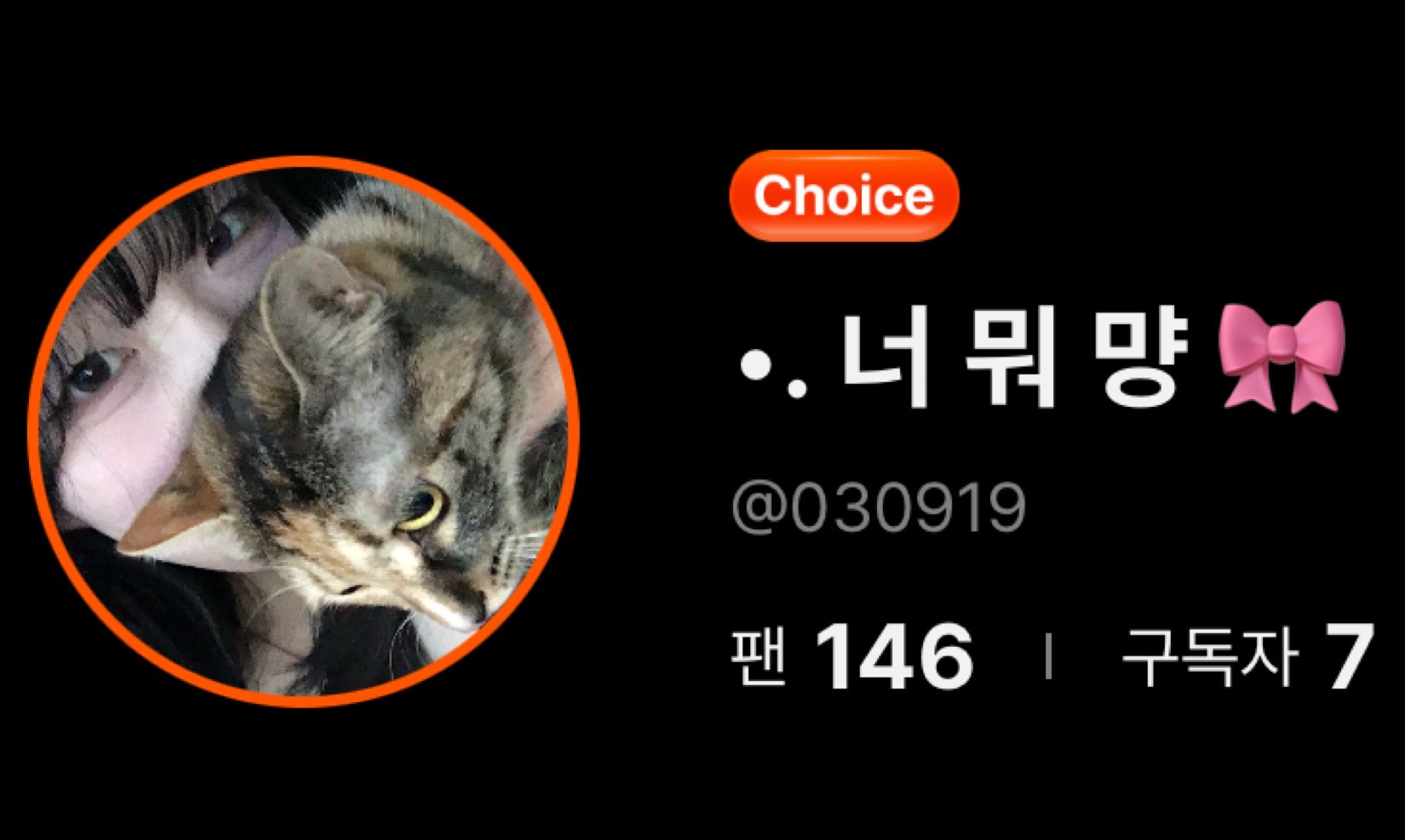Tap the orange Choice badge
This screenshot has height=840, width=1405.
844,196
